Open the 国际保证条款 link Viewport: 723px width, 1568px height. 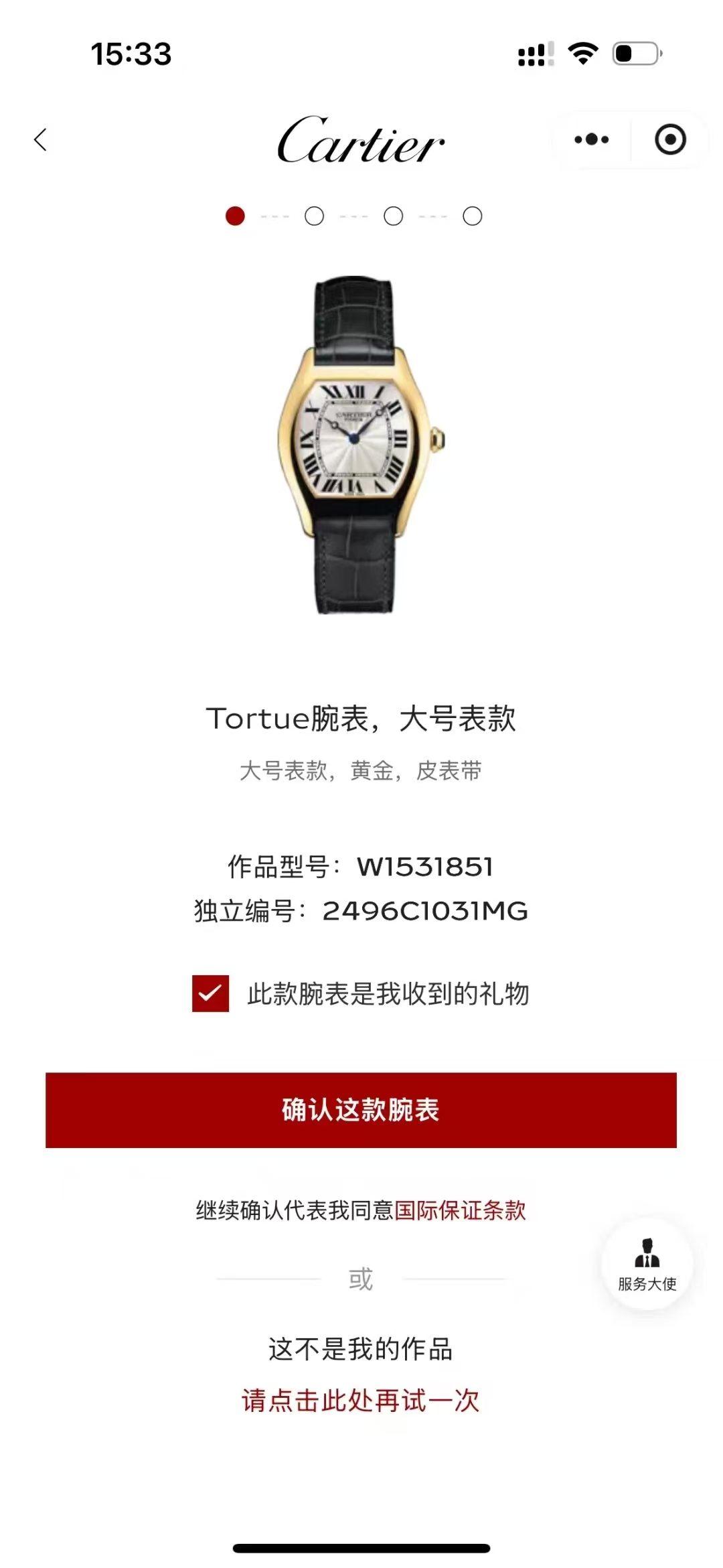pos(460,1210)
